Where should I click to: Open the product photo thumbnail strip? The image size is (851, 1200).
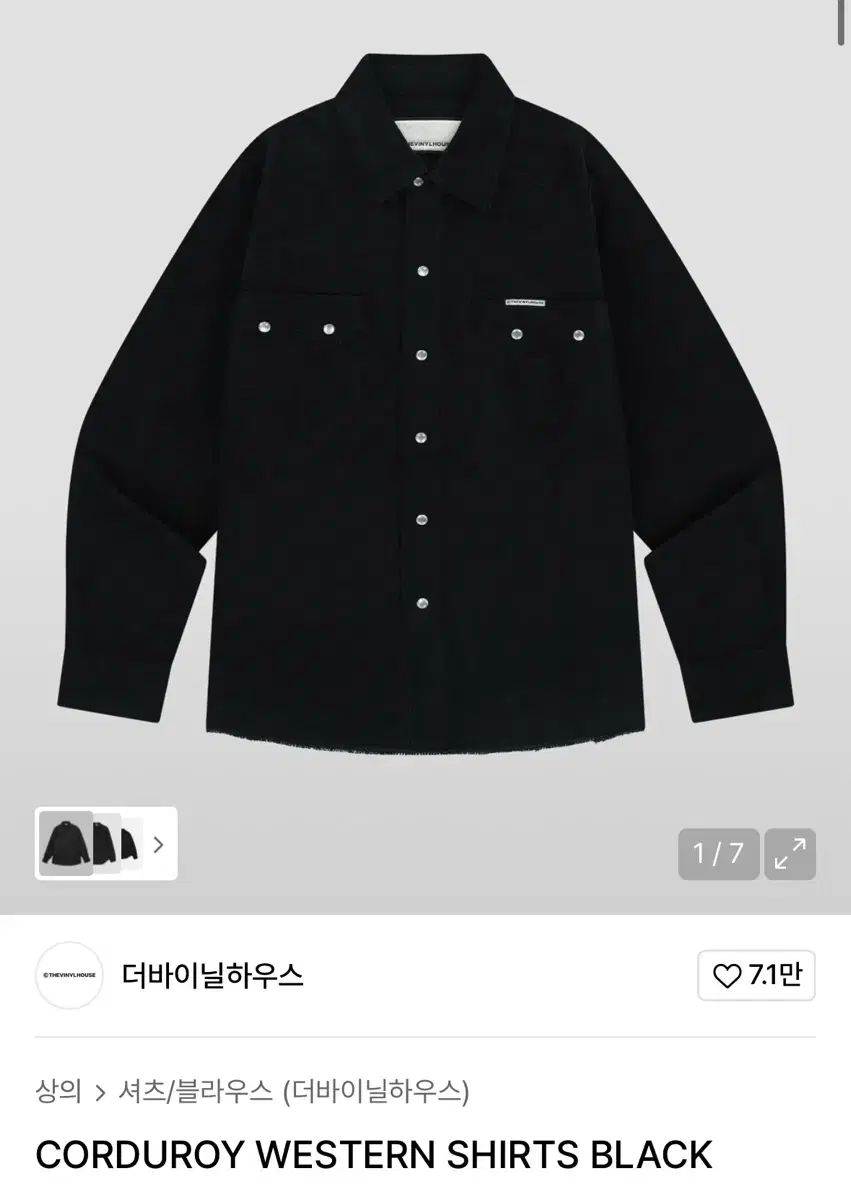pyautogui.click(x=106, y=843)
